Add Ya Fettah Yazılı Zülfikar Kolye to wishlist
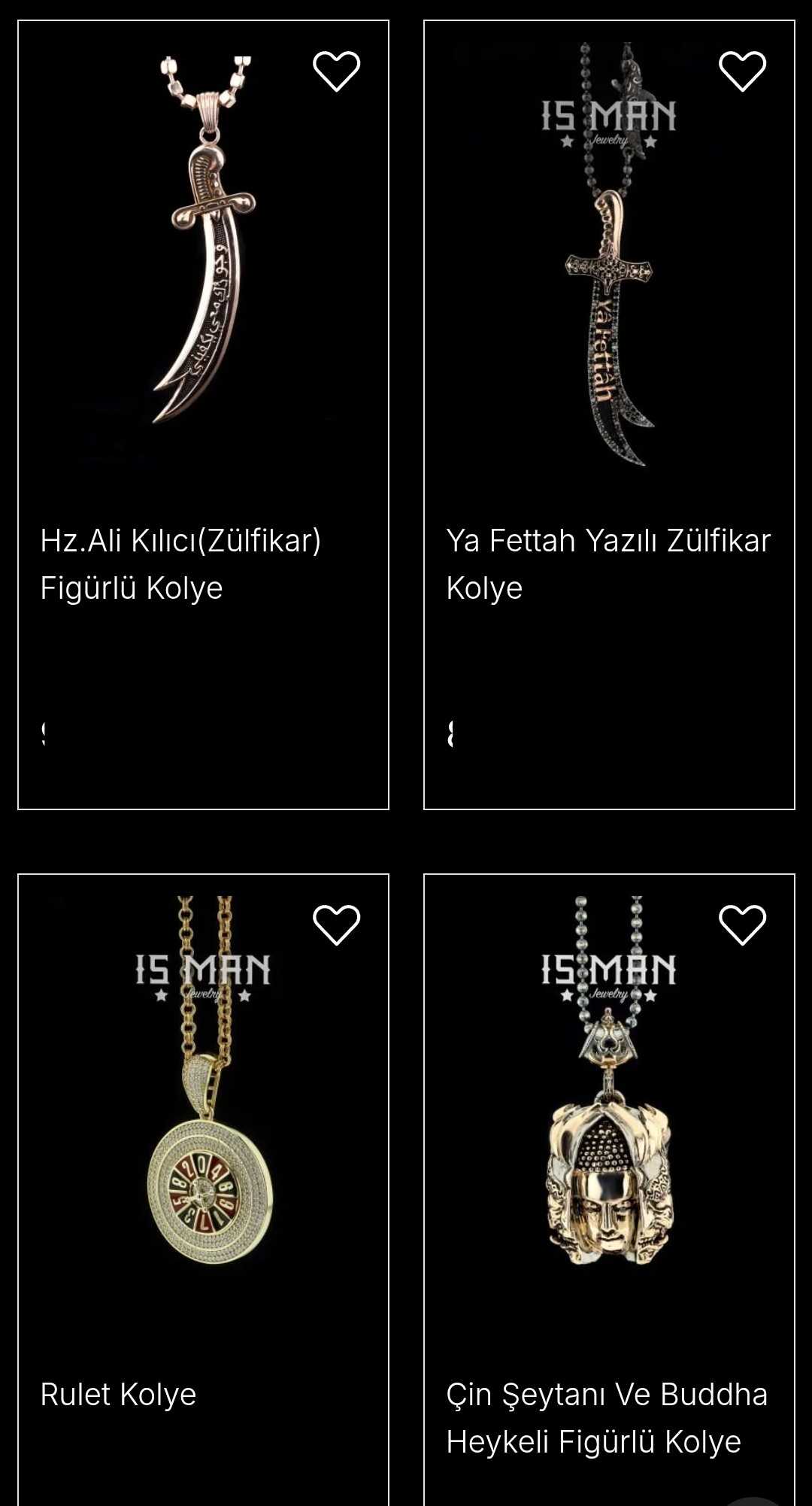 click(x=742, y=71)
